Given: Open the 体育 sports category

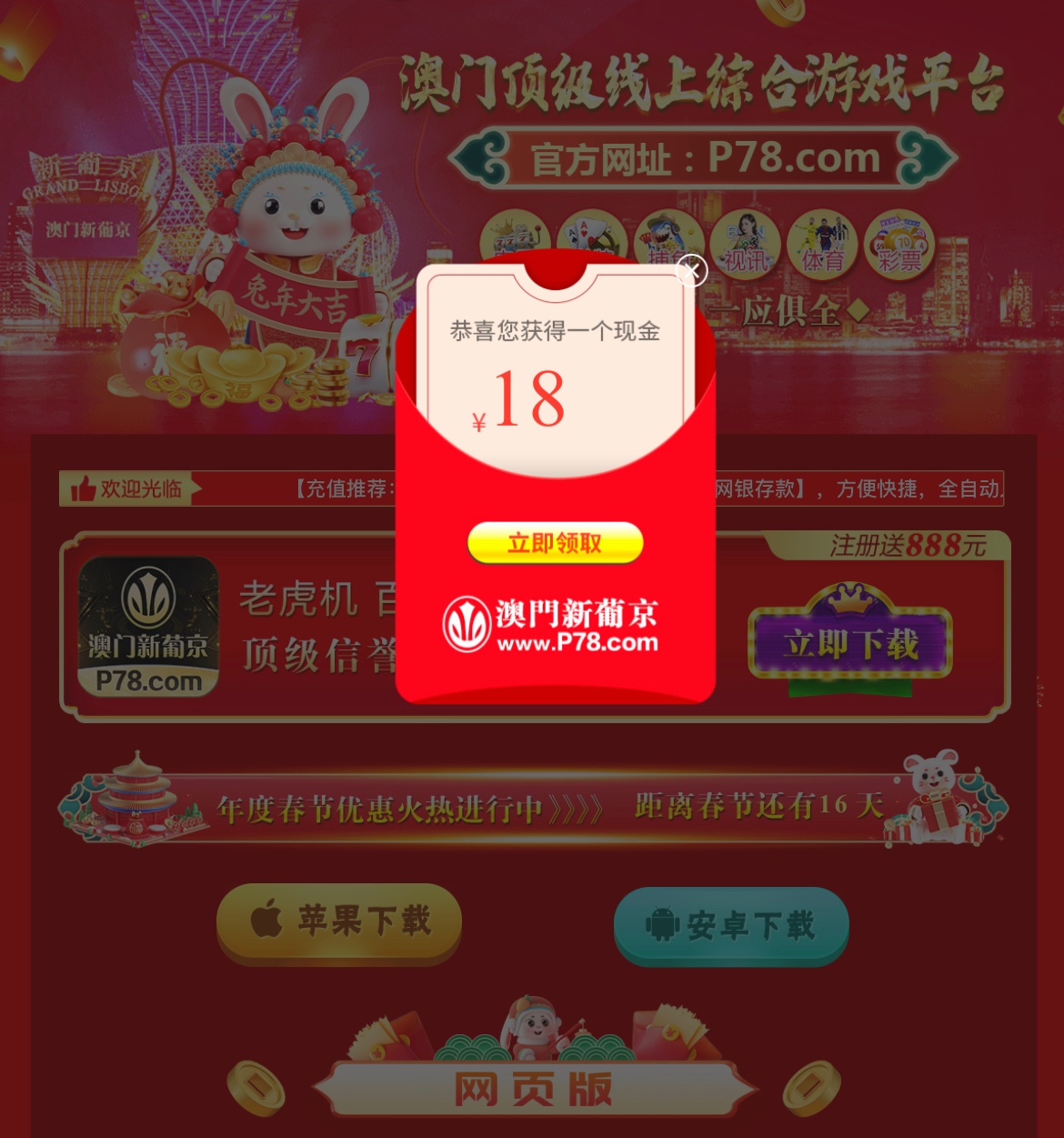Looking at the screenshot, I should pos(823,246).
